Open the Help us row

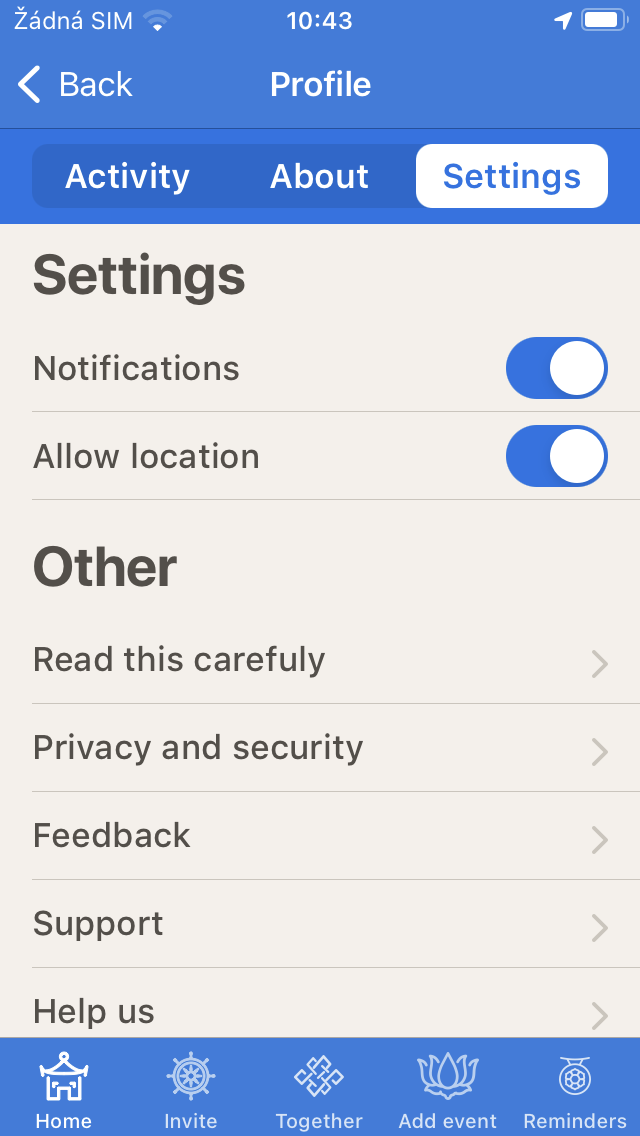[320, 1010]
